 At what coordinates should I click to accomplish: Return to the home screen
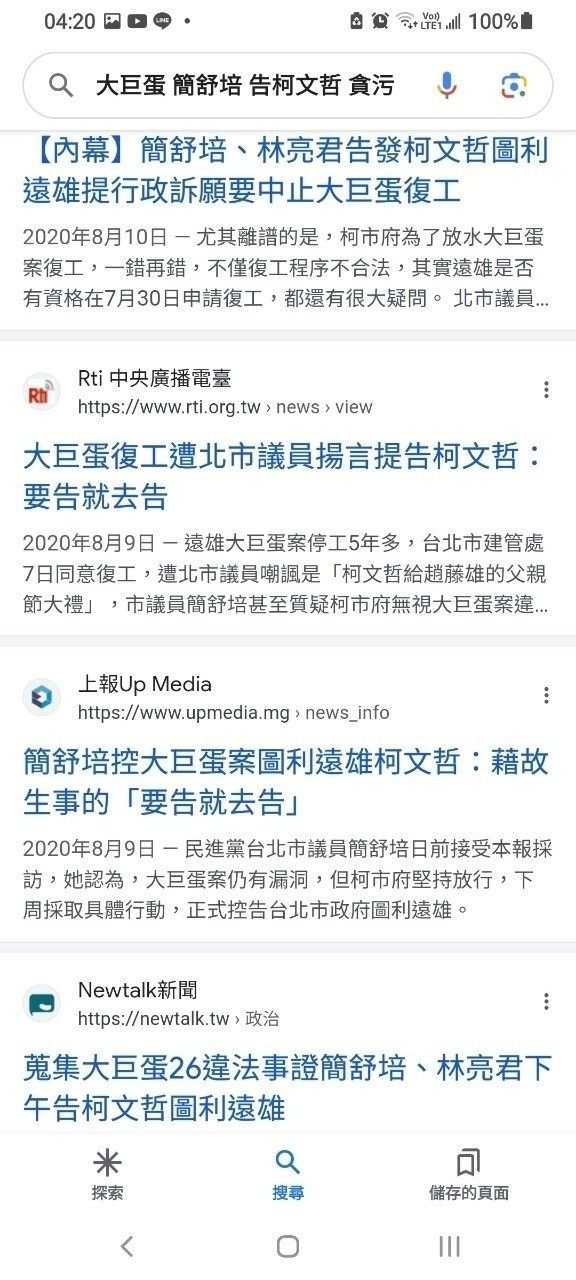click(288, 1246)
